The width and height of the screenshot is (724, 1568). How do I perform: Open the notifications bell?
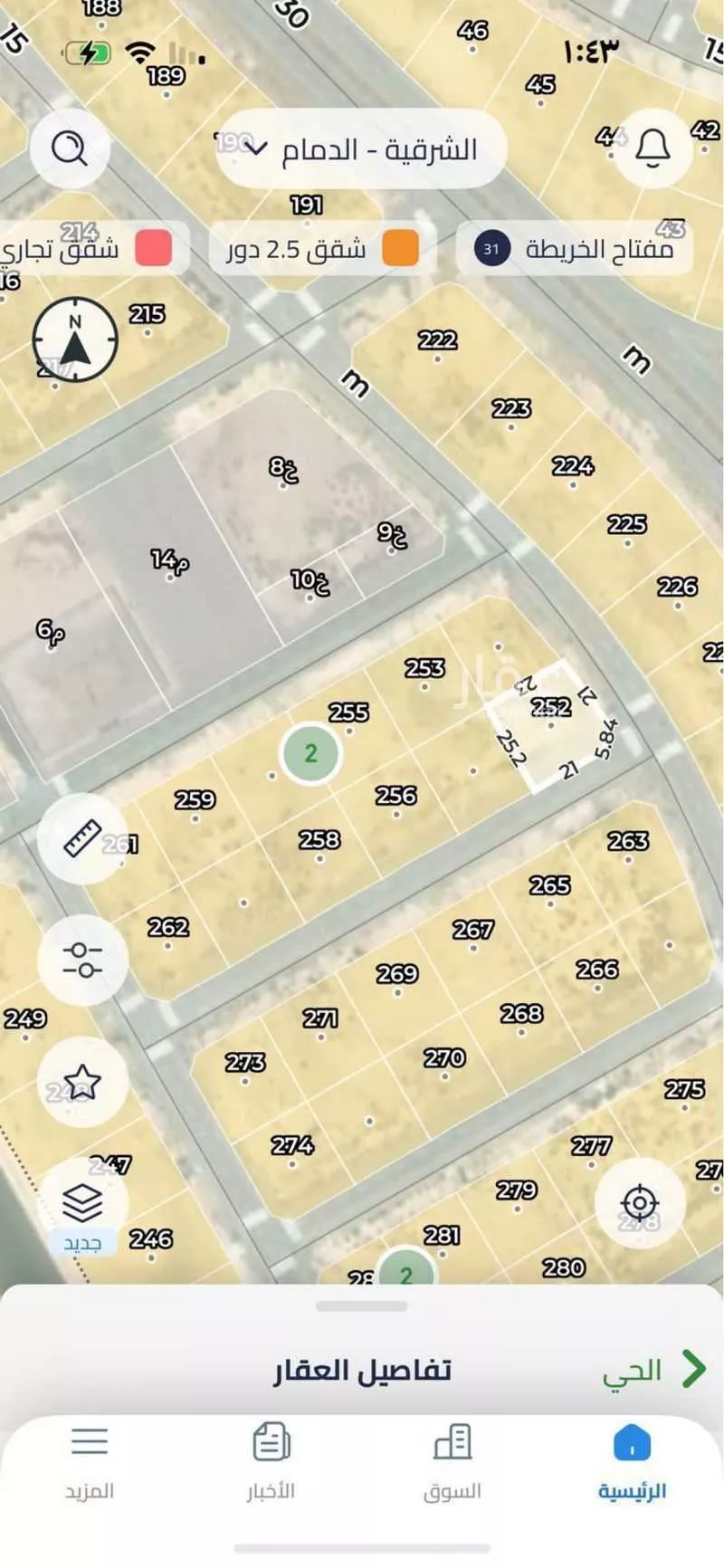click(653, 147)
